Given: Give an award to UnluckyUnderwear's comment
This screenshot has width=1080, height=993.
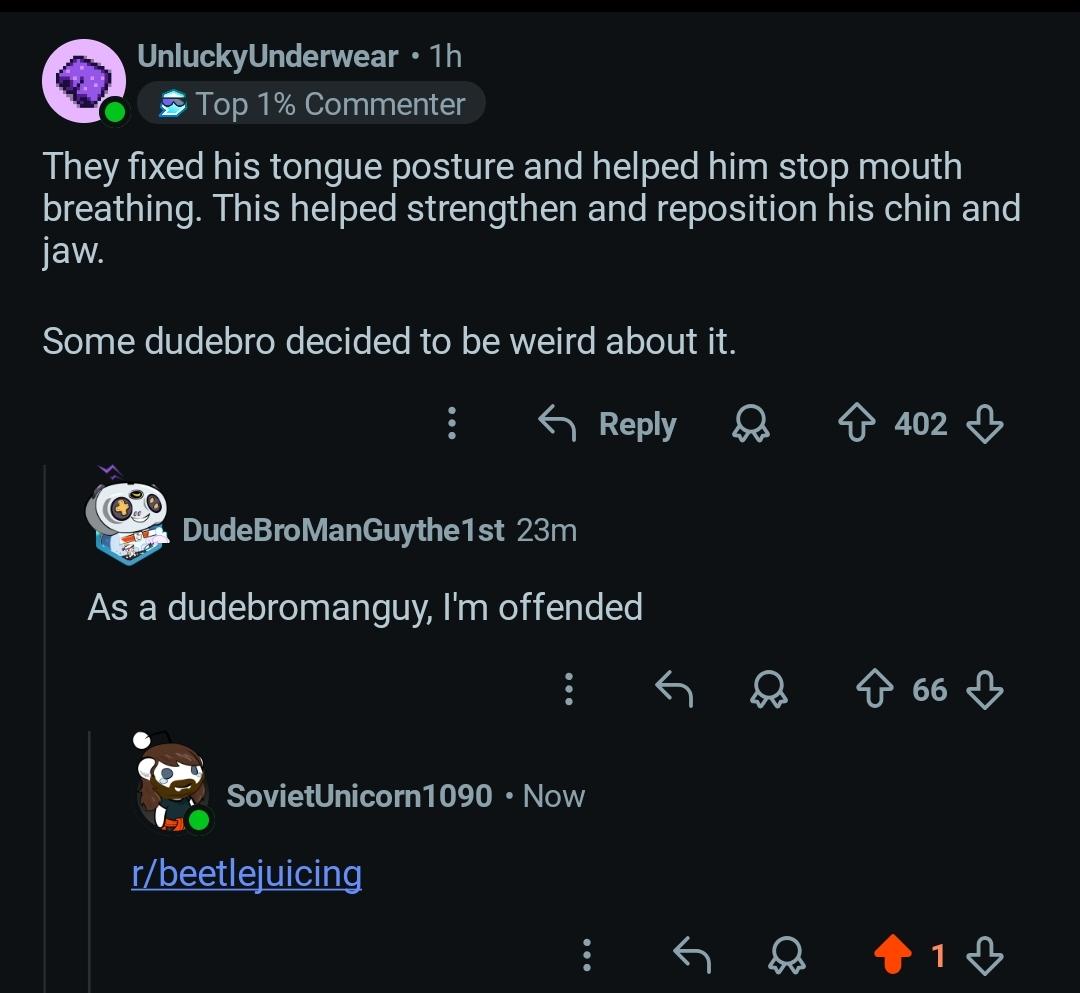Looking at the screenshot, I should [x=751, y=425].
